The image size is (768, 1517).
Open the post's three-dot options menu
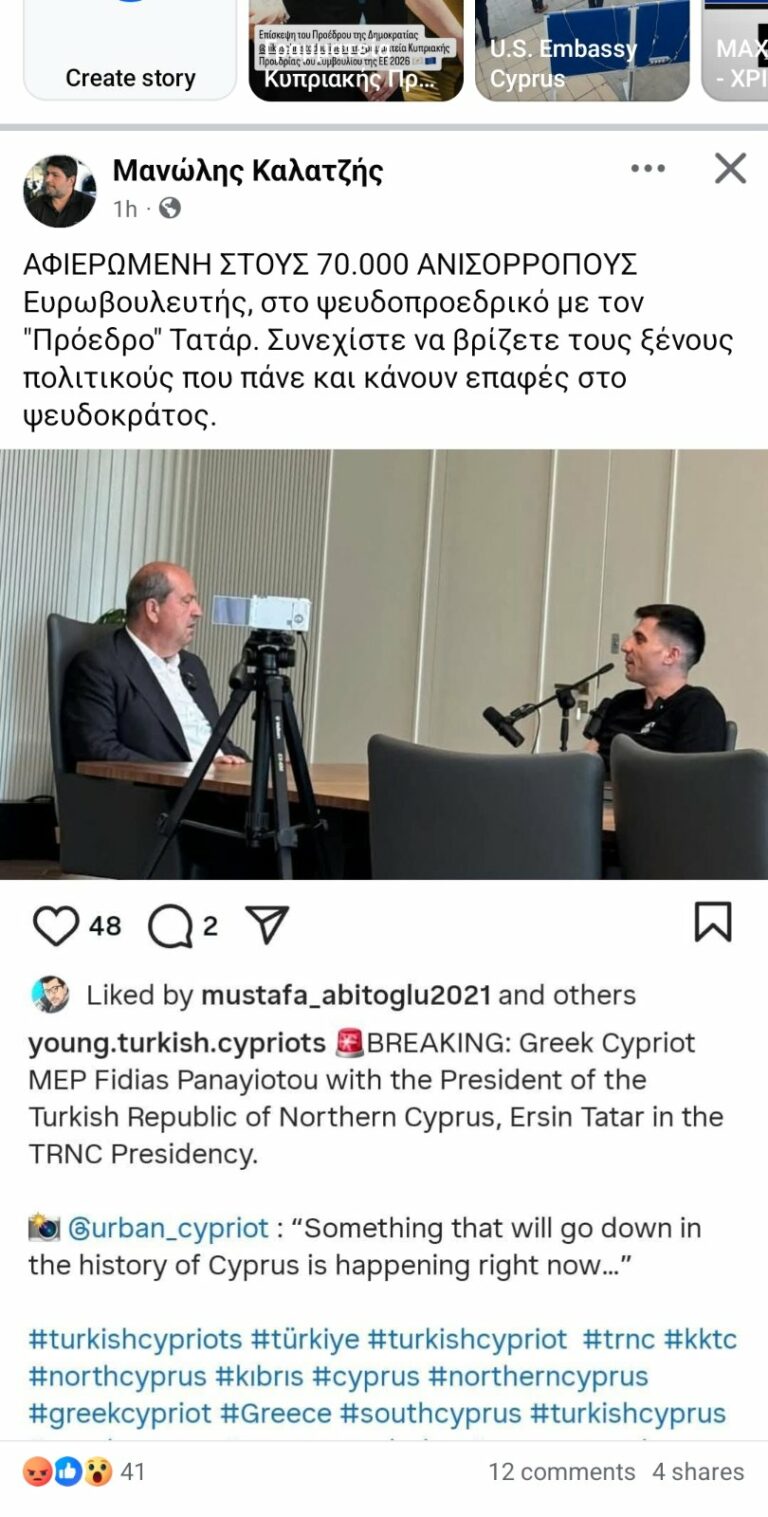pos(648,169)
